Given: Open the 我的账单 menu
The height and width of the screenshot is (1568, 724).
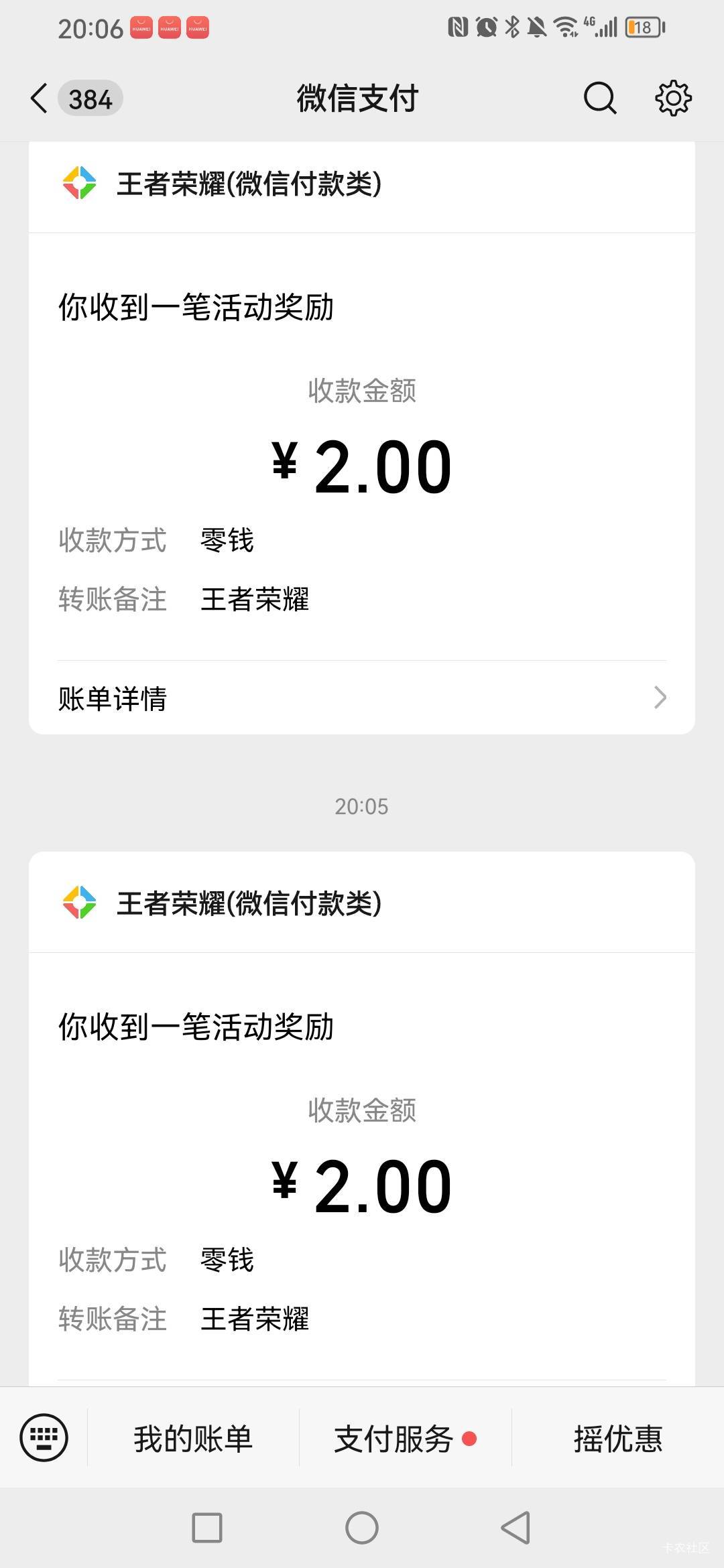Looking at the screenshot, I should pyautogui.click(x=193, y=1438).
